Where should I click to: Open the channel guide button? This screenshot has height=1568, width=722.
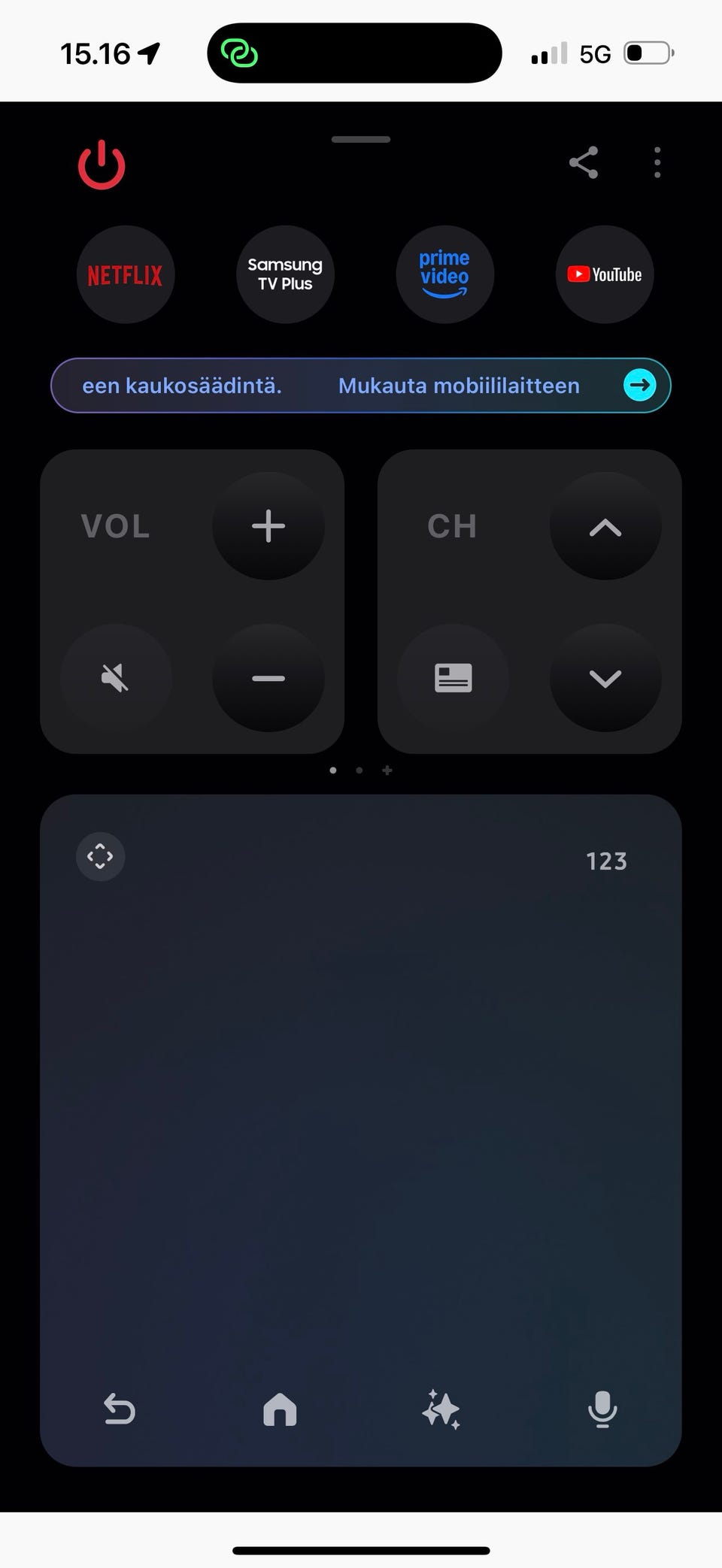453,678
